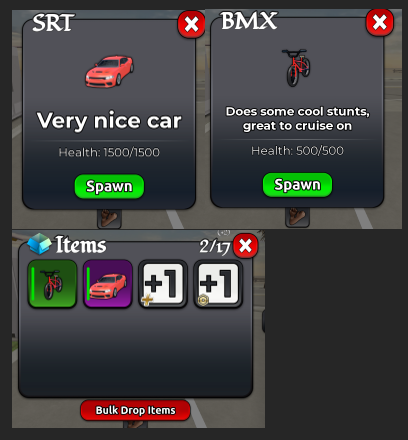The image size is (408, 440).
Task: Tap the +1 slot with gold plus
Action: [163, 284]
